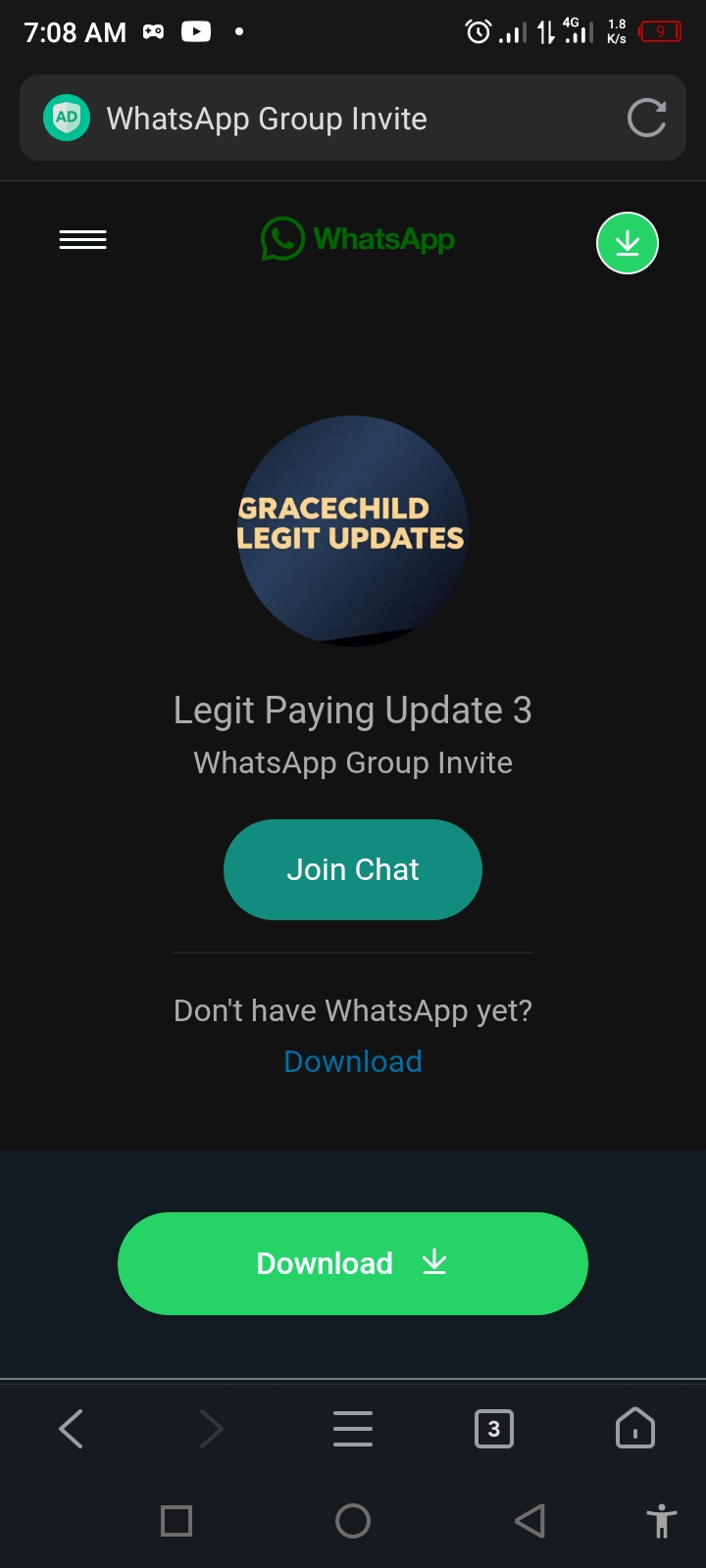Return to the phone's home screen

[x=353, y=1521]
